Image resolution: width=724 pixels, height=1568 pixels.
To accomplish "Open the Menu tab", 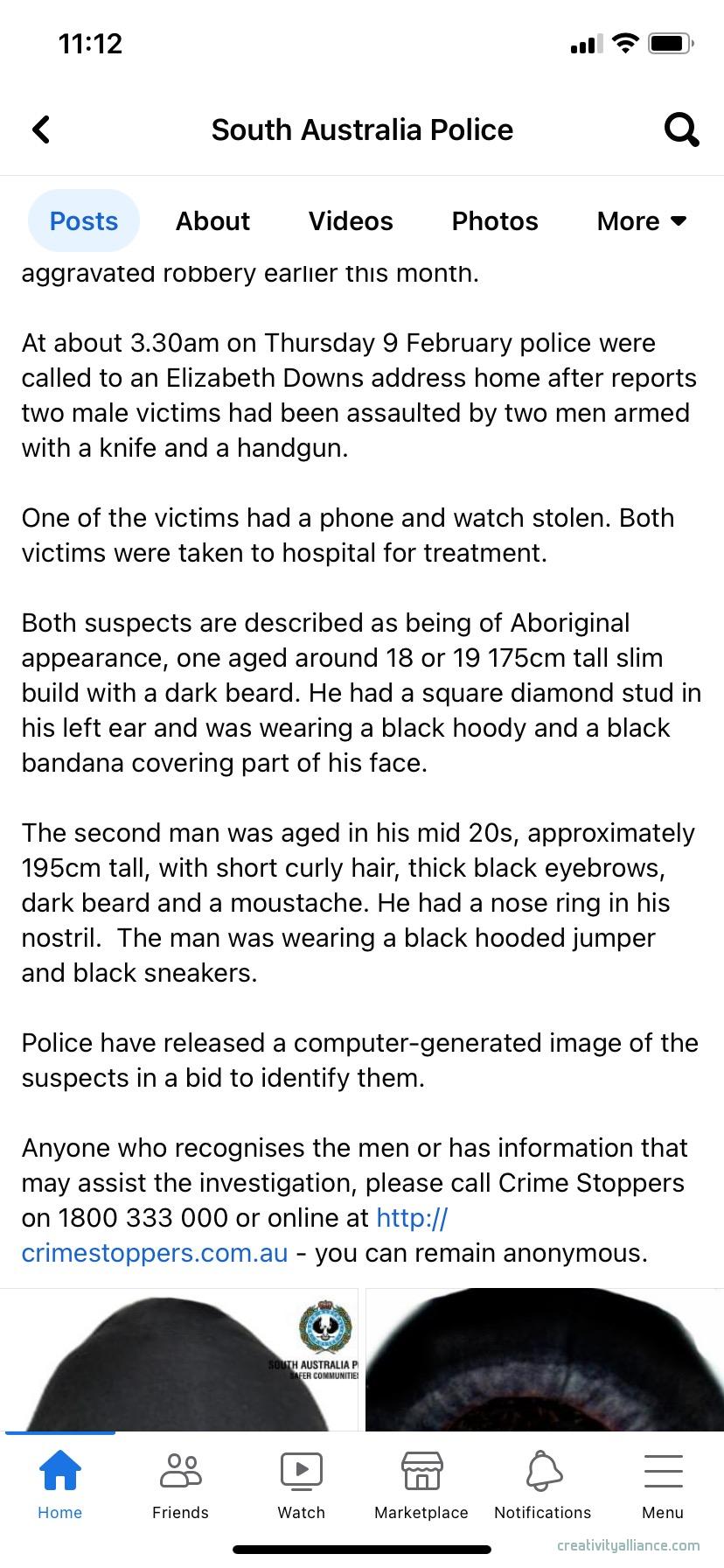I will 663,1484.
